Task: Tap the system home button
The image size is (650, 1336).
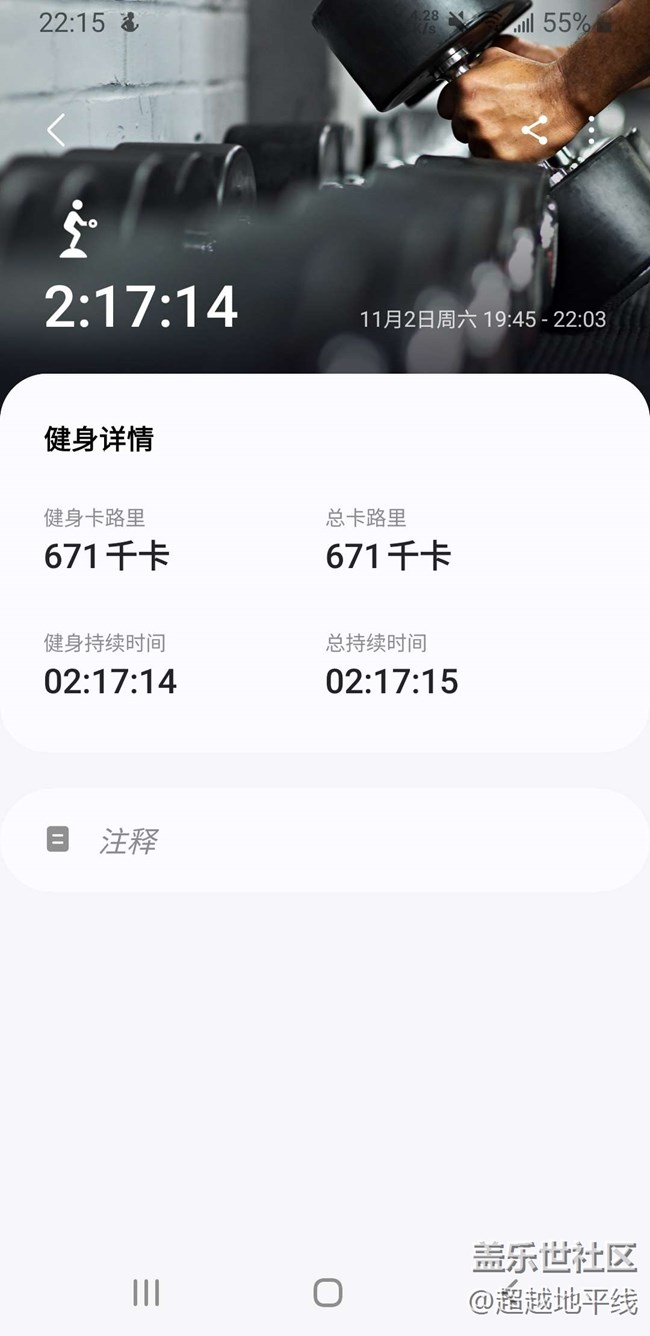Action: [328, 1292]
